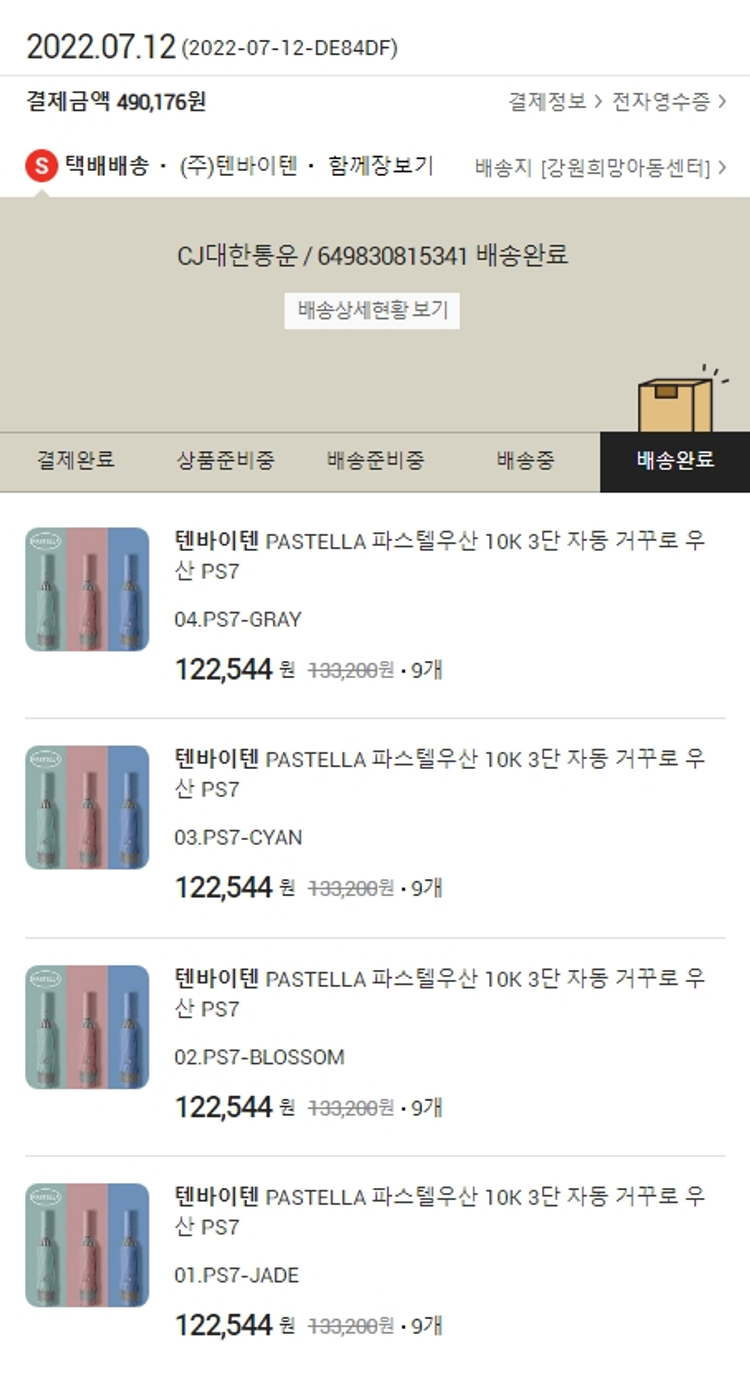Open the 04.PS7-GRAY umbrella item
The width and height of the screenshot is (750, 1376).
point(440,557)
